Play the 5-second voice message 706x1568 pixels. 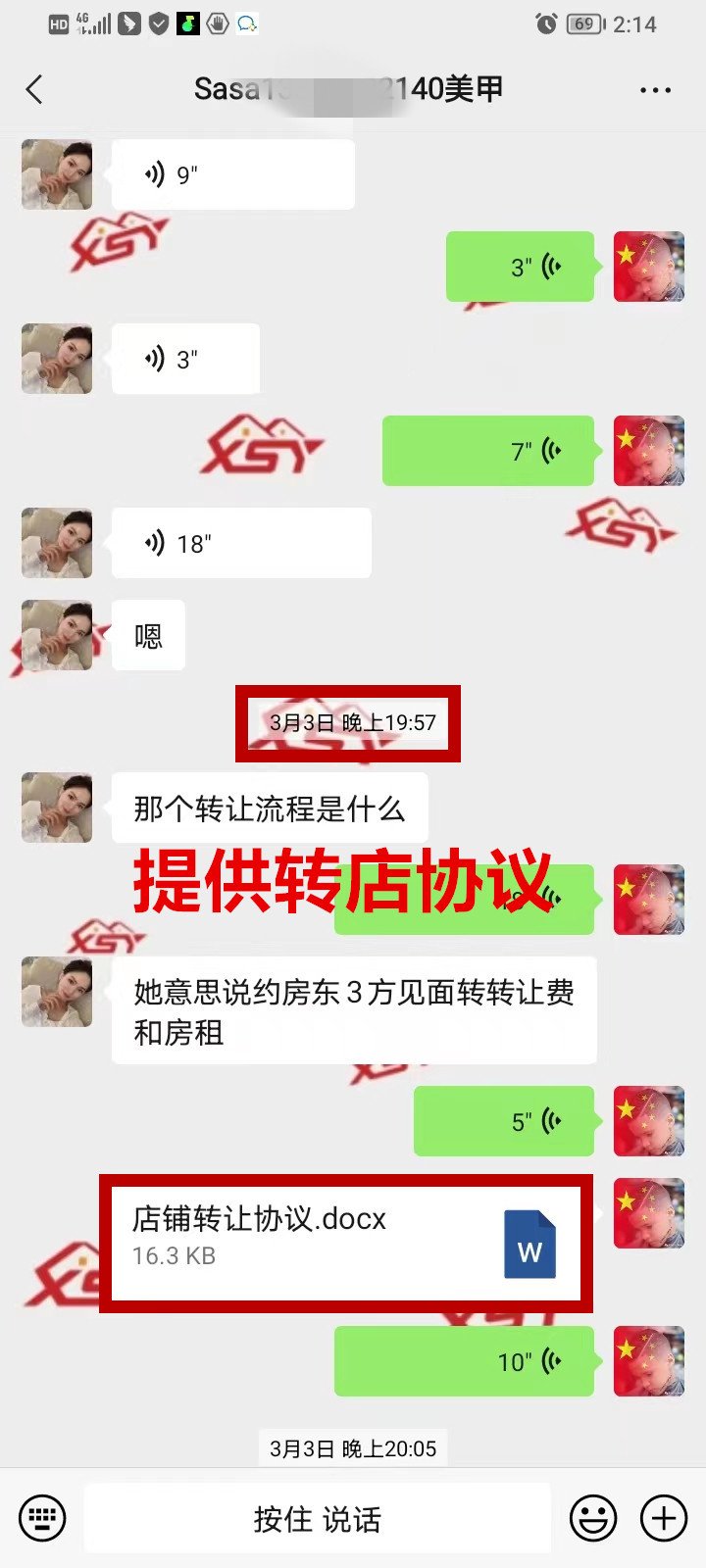504,1121
